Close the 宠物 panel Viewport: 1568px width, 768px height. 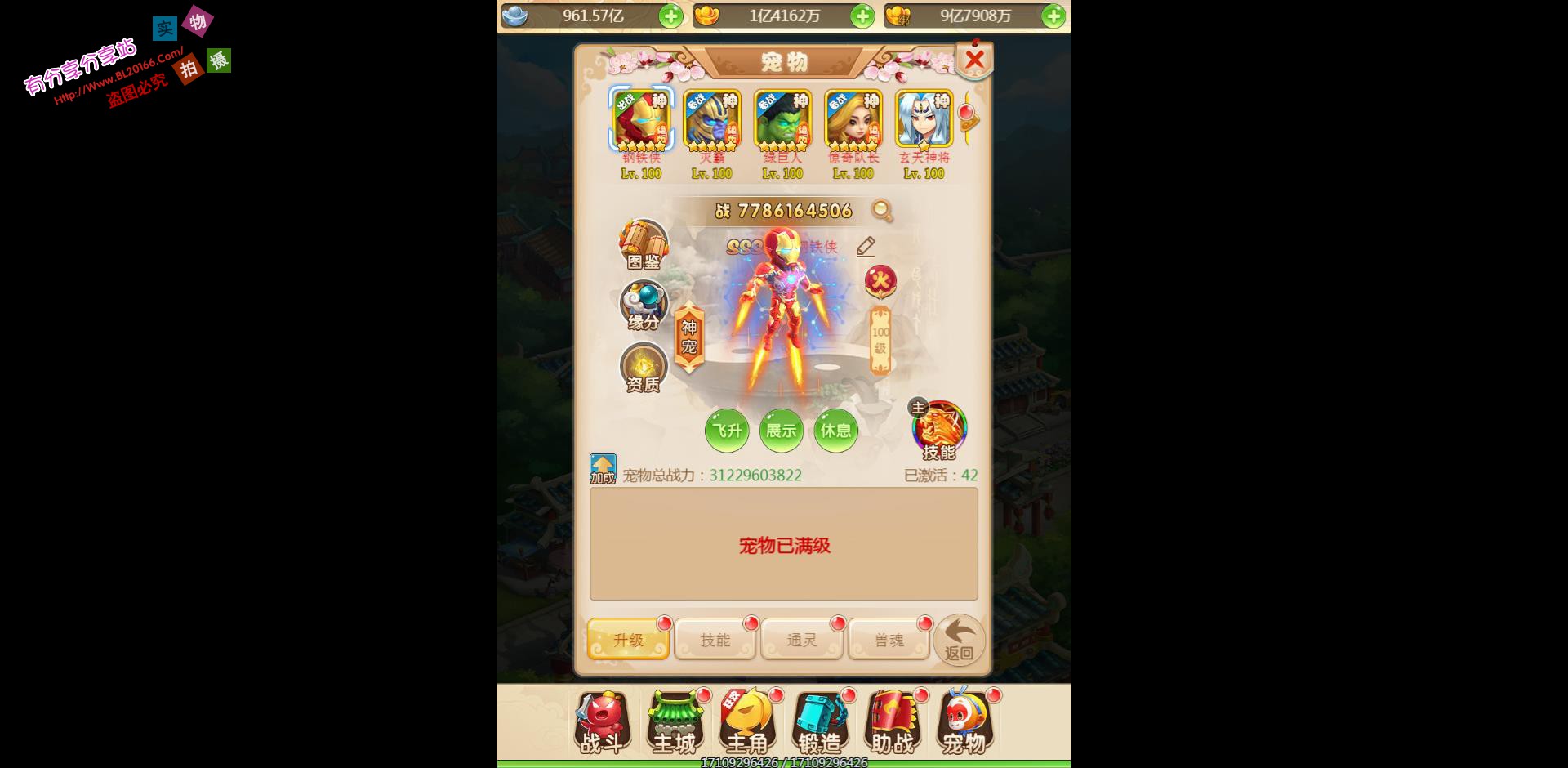coord(974,60)
